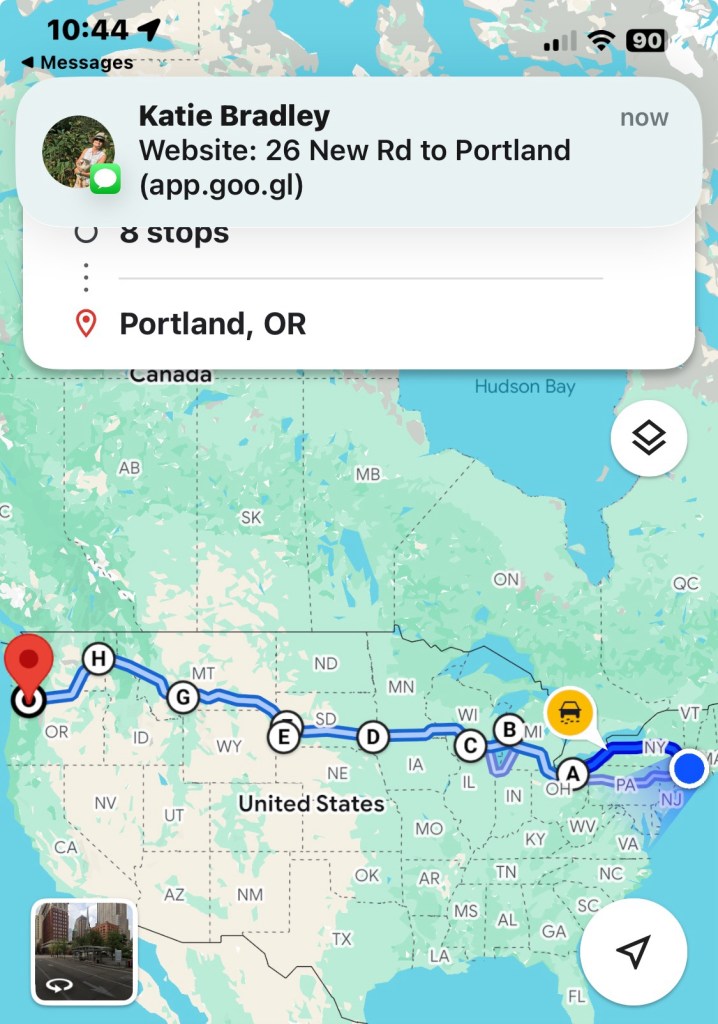Return to Messages via status bar link
718x1024 pixels.
78,63
